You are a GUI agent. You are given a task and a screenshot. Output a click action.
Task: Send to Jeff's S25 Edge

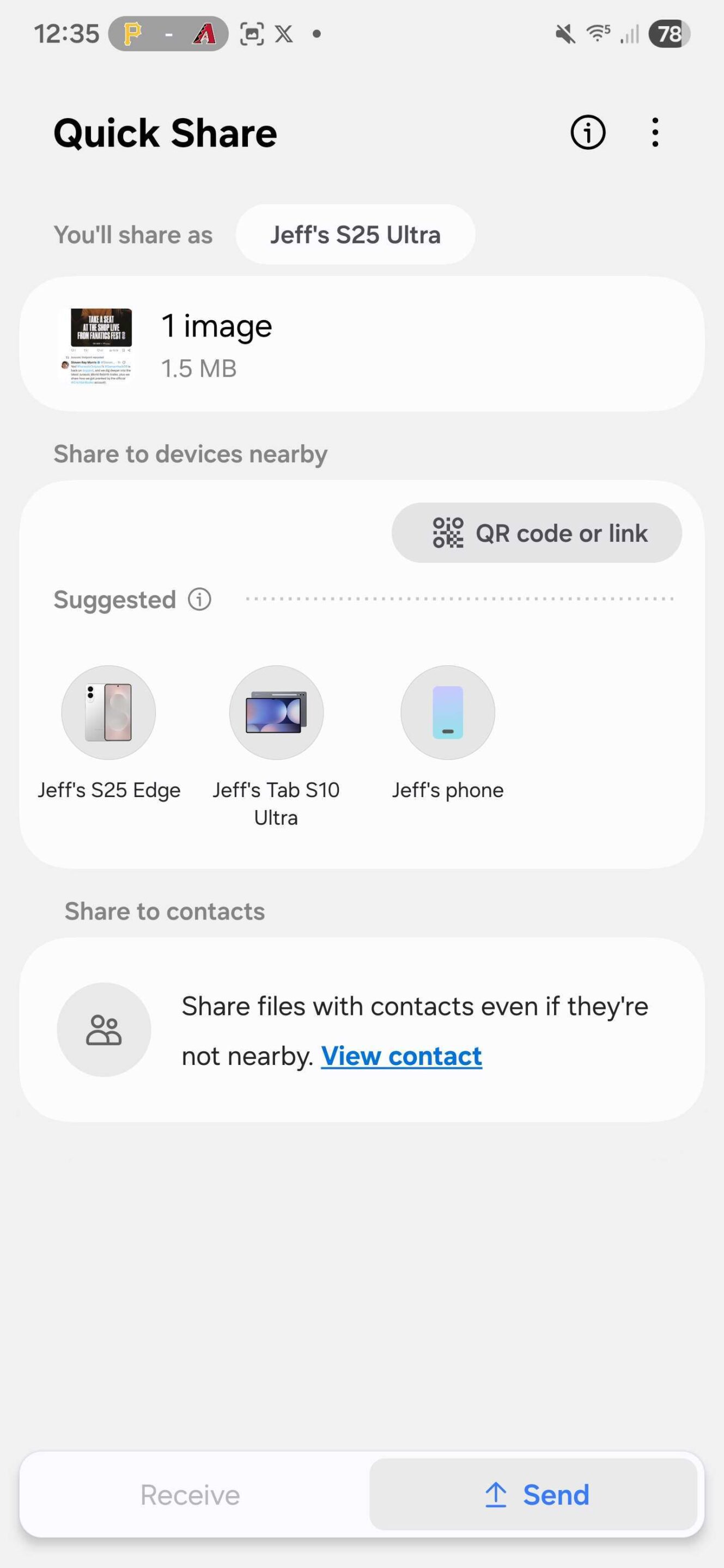pyautogui.click(x=108, y=713)
